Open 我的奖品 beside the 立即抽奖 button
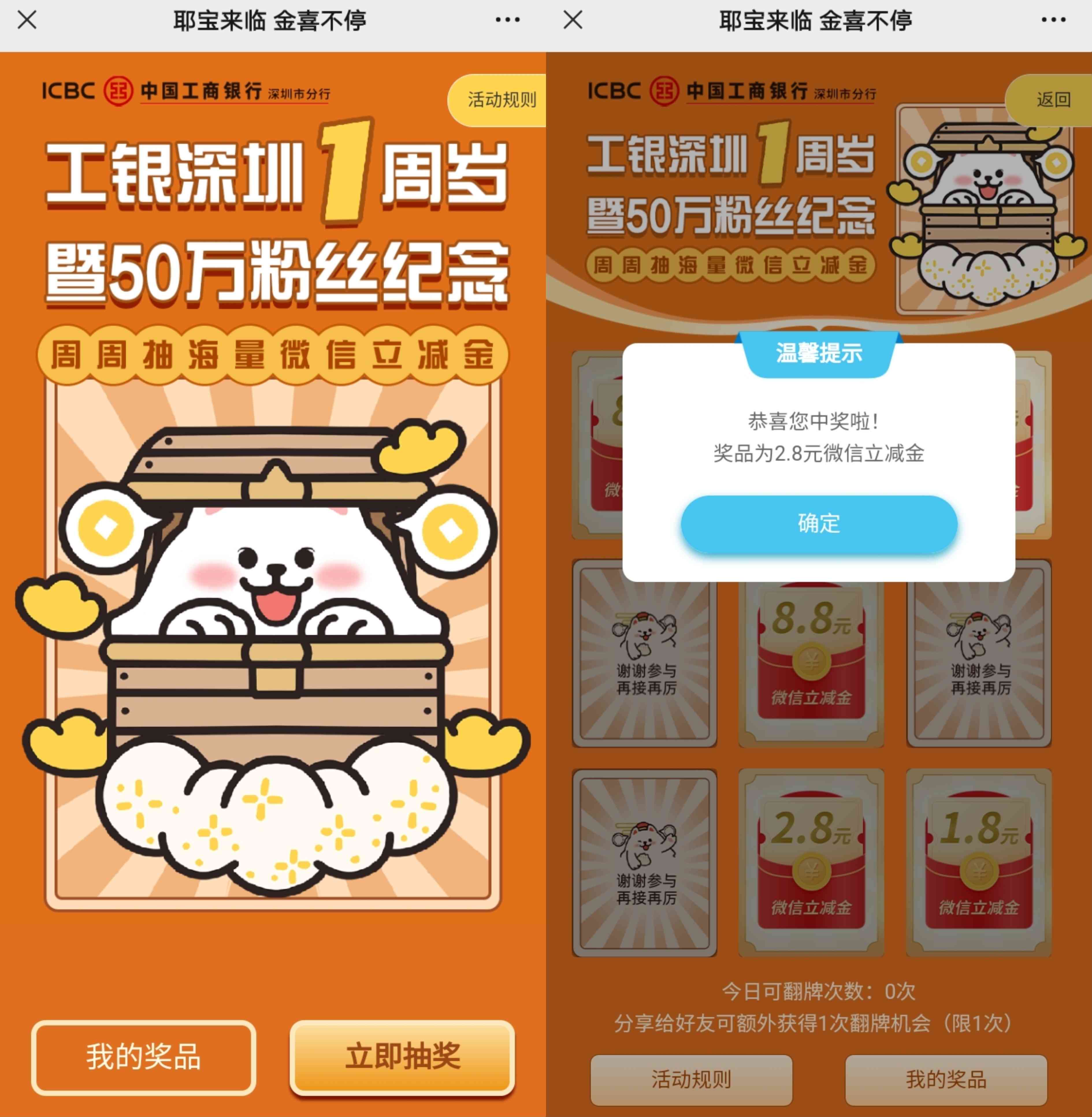1092x1117 pixels. click(x=143, y=1056)
